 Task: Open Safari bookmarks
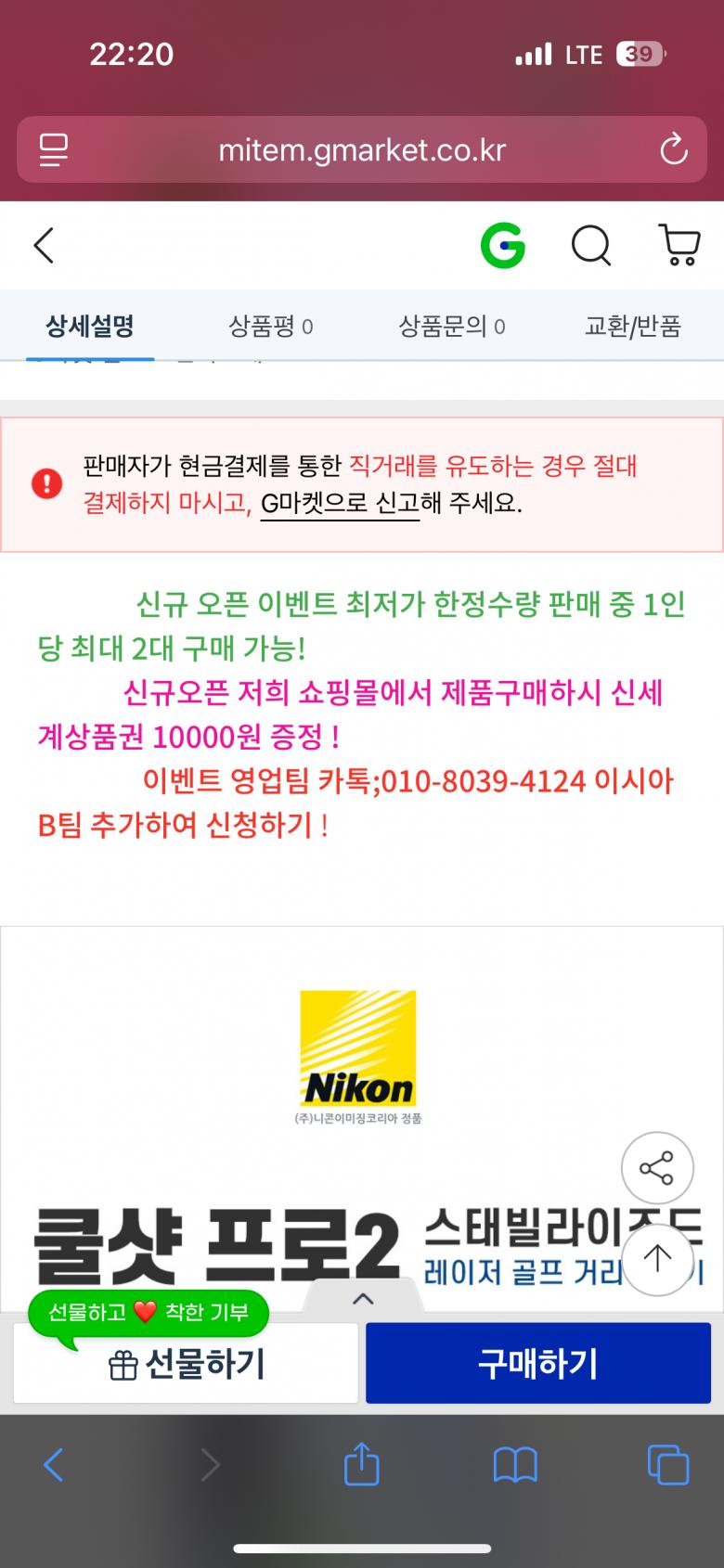[515, 1465]
